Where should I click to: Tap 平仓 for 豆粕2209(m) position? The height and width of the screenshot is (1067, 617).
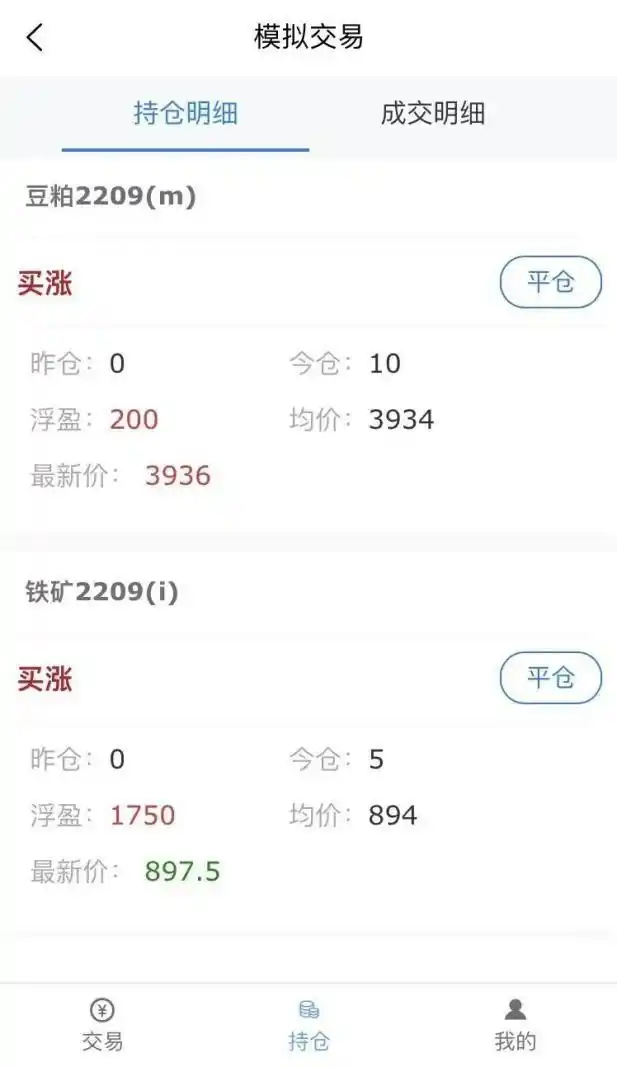(550, 283)
